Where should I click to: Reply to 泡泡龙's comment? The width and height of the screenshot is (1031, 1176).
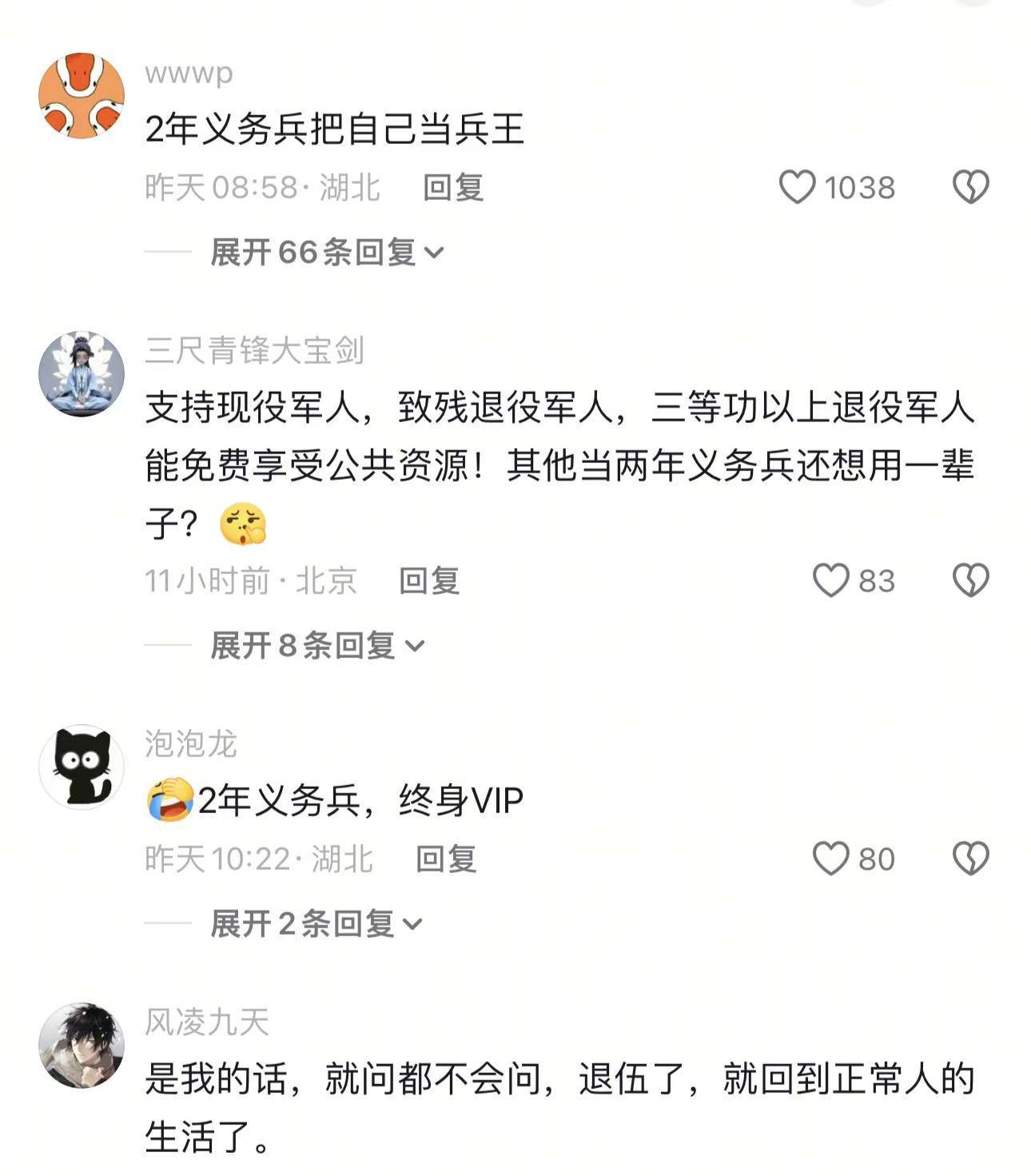[446, 859]
